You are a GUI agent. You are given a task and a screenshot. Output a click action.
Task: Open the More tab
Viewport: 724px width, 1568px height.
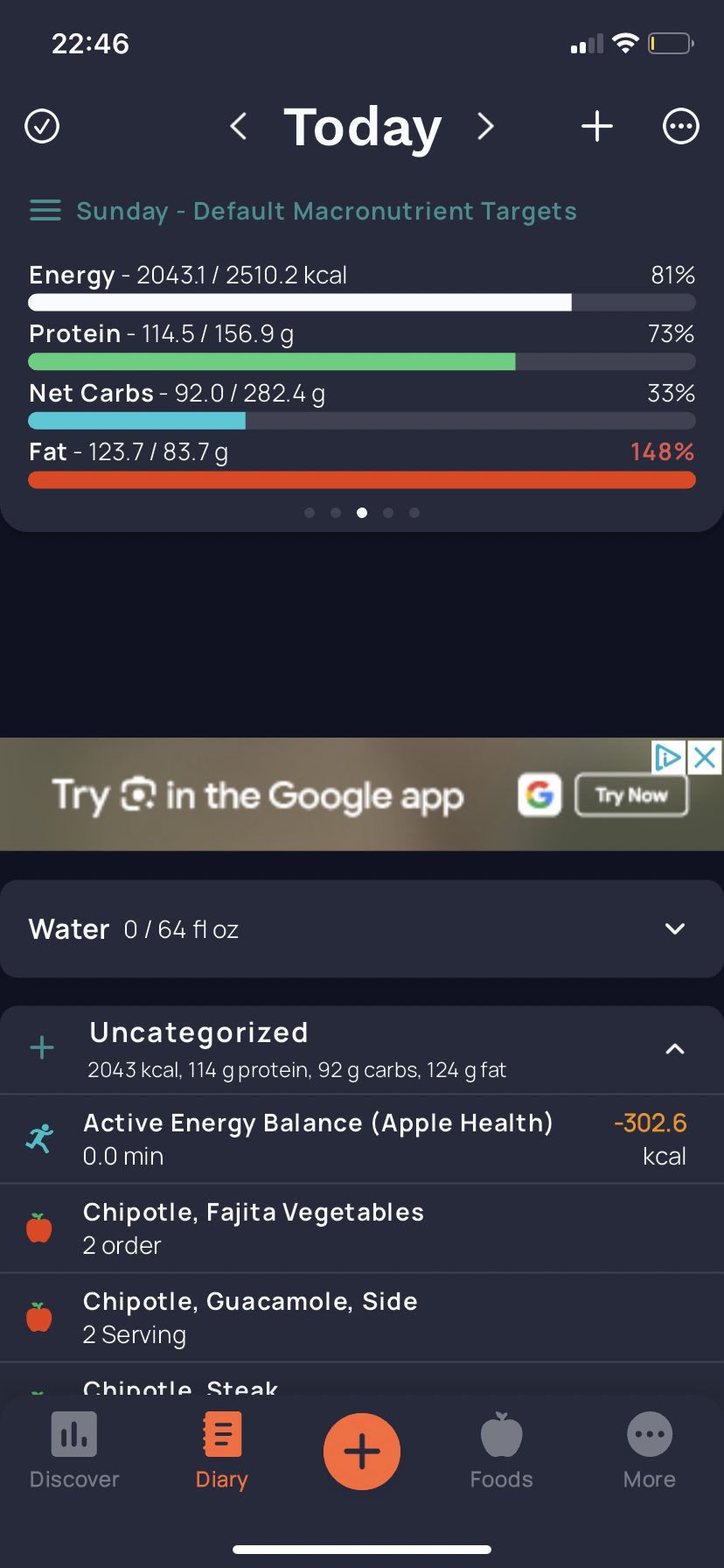pos(650,1451)
